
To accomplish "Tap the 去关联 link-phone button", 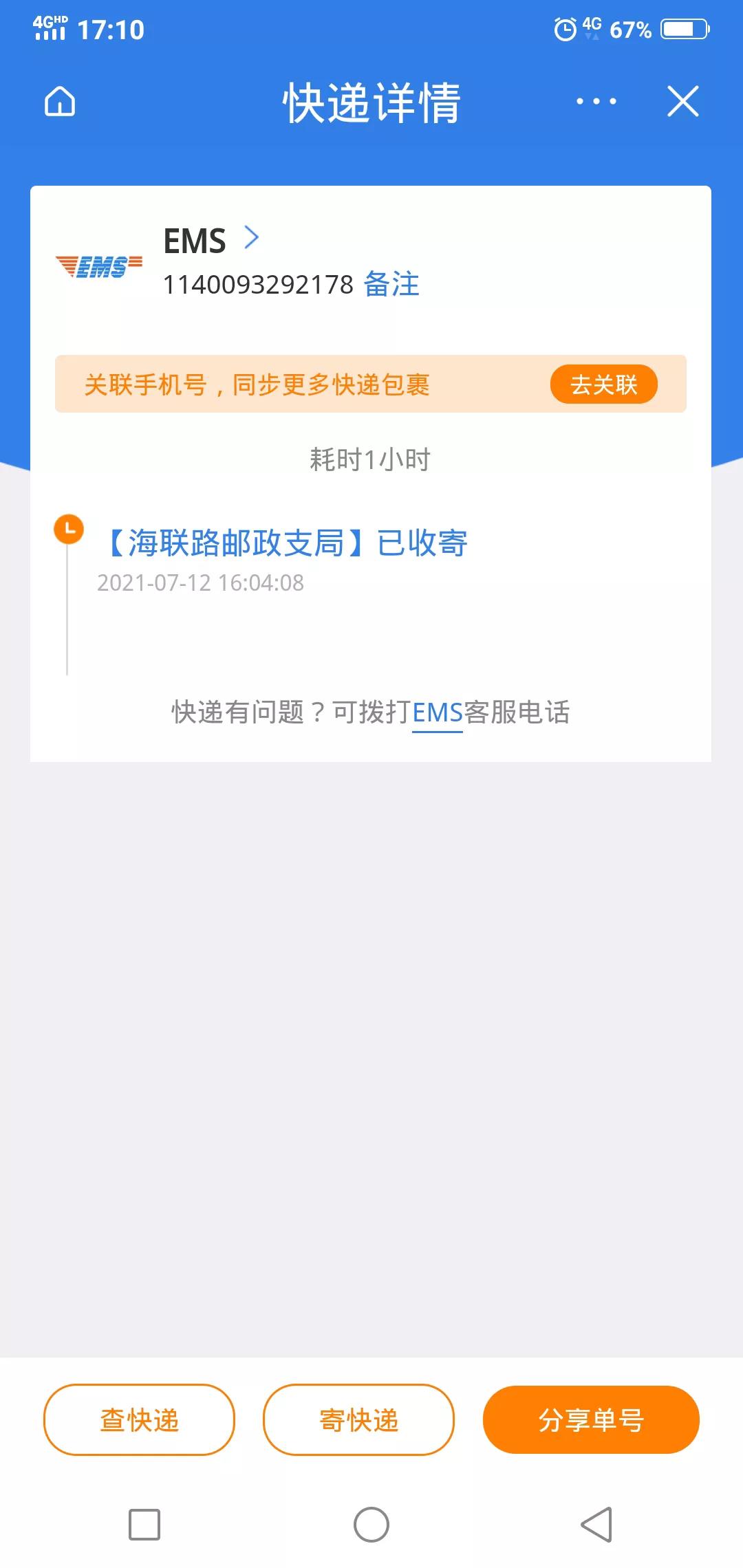I will [x=604, y=385].
